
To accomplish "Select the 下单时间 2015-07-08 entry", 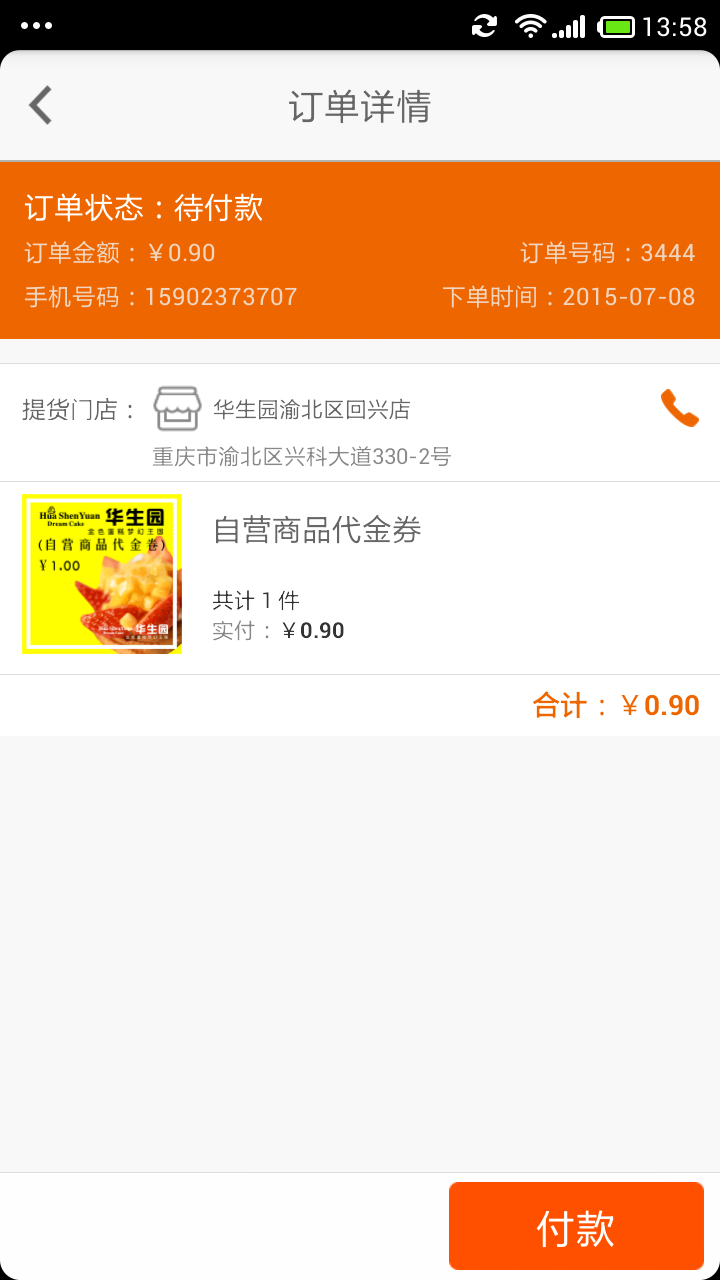I will click(x=572, y=296).
